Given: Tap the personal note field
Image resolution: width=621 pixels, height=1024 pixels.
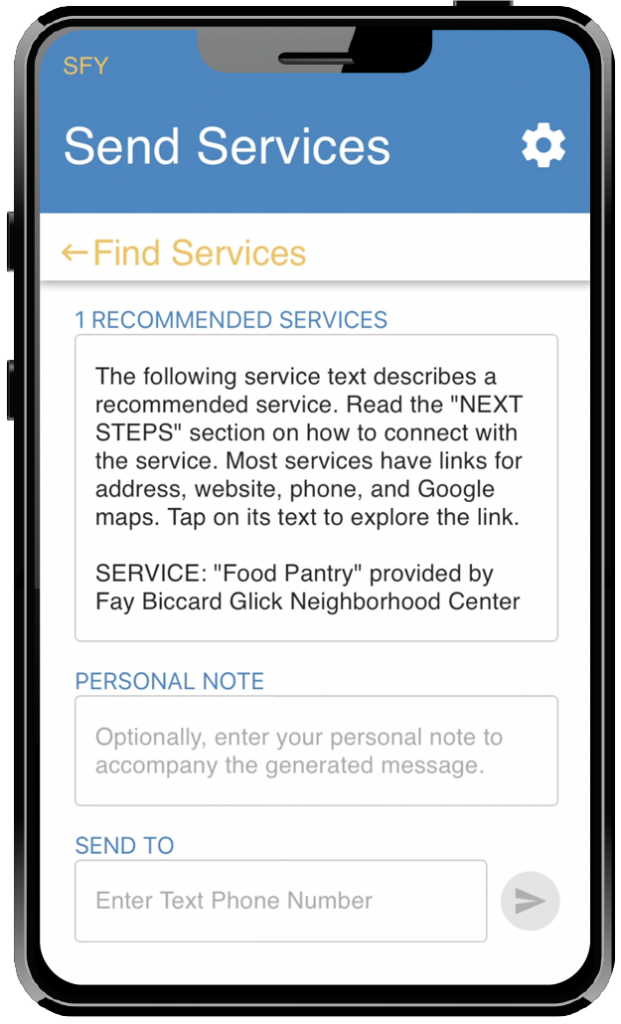Looking at the screenshot, I should click(316, 751).
